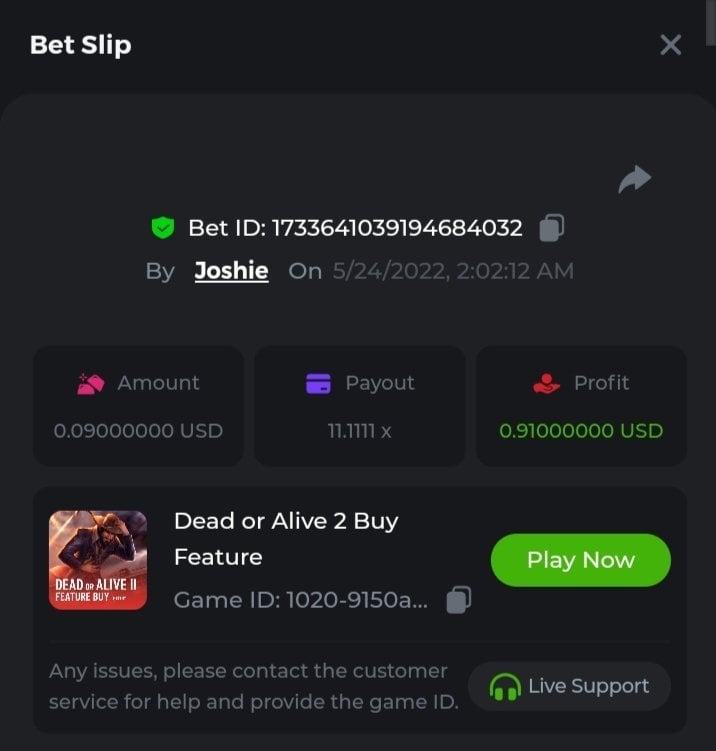Viewport: 716px width, 751px height.
Task: Copy the Game ID
Action: pos(458,600)
